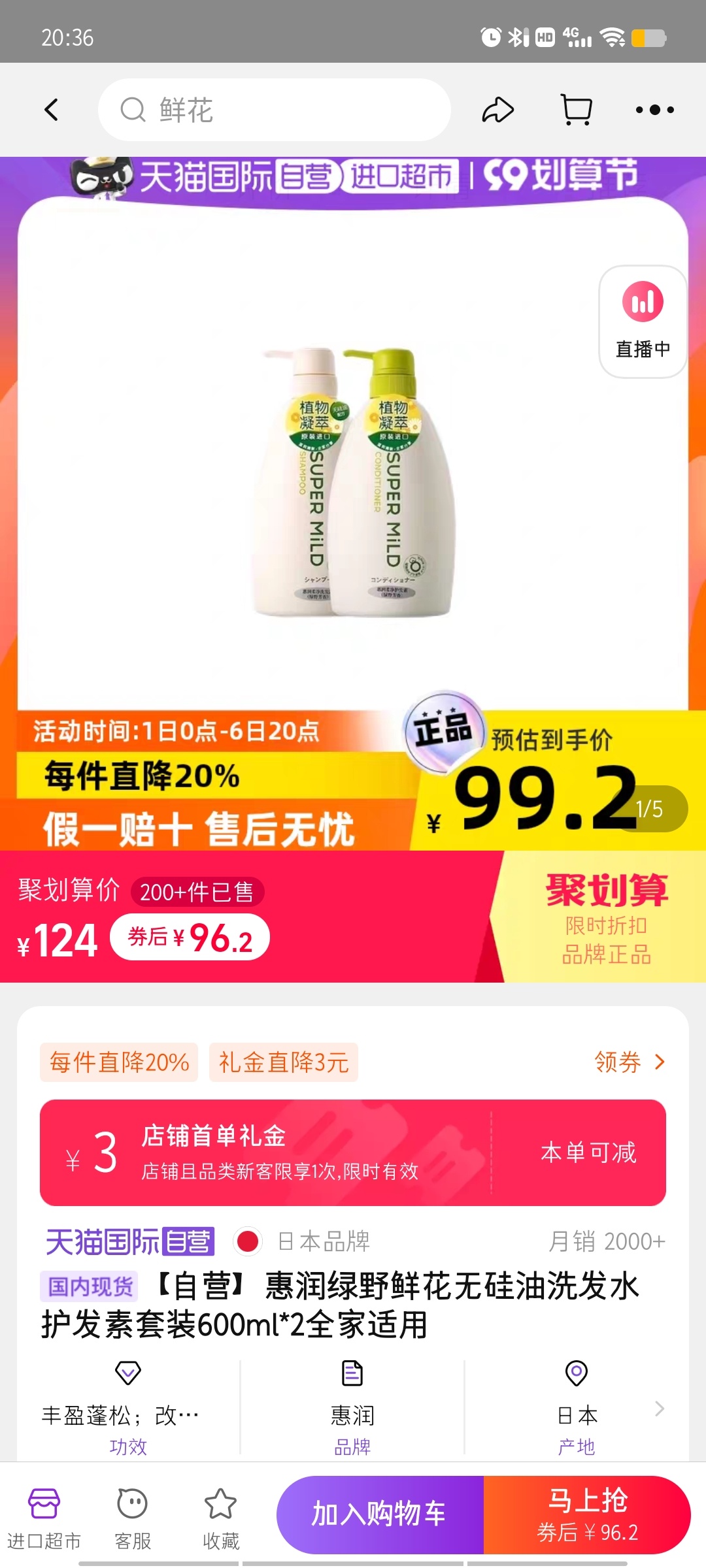Tap 领券 to claim coupons
The height and width of the screenshot is (1568, 706).
(x=629, y=1062)
